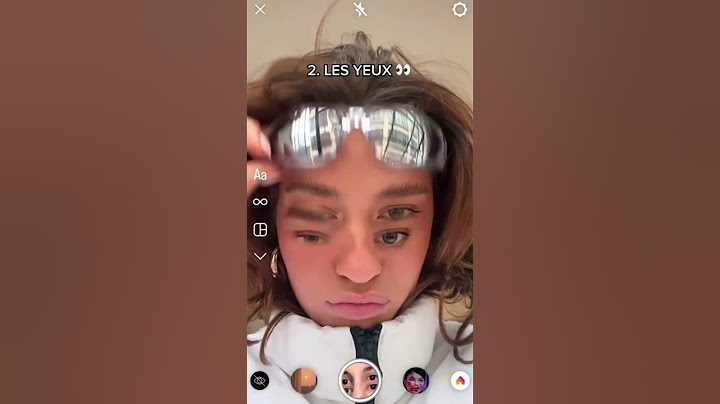
Task: Select the sunset filter effect
Action: [x=304, y=380]
